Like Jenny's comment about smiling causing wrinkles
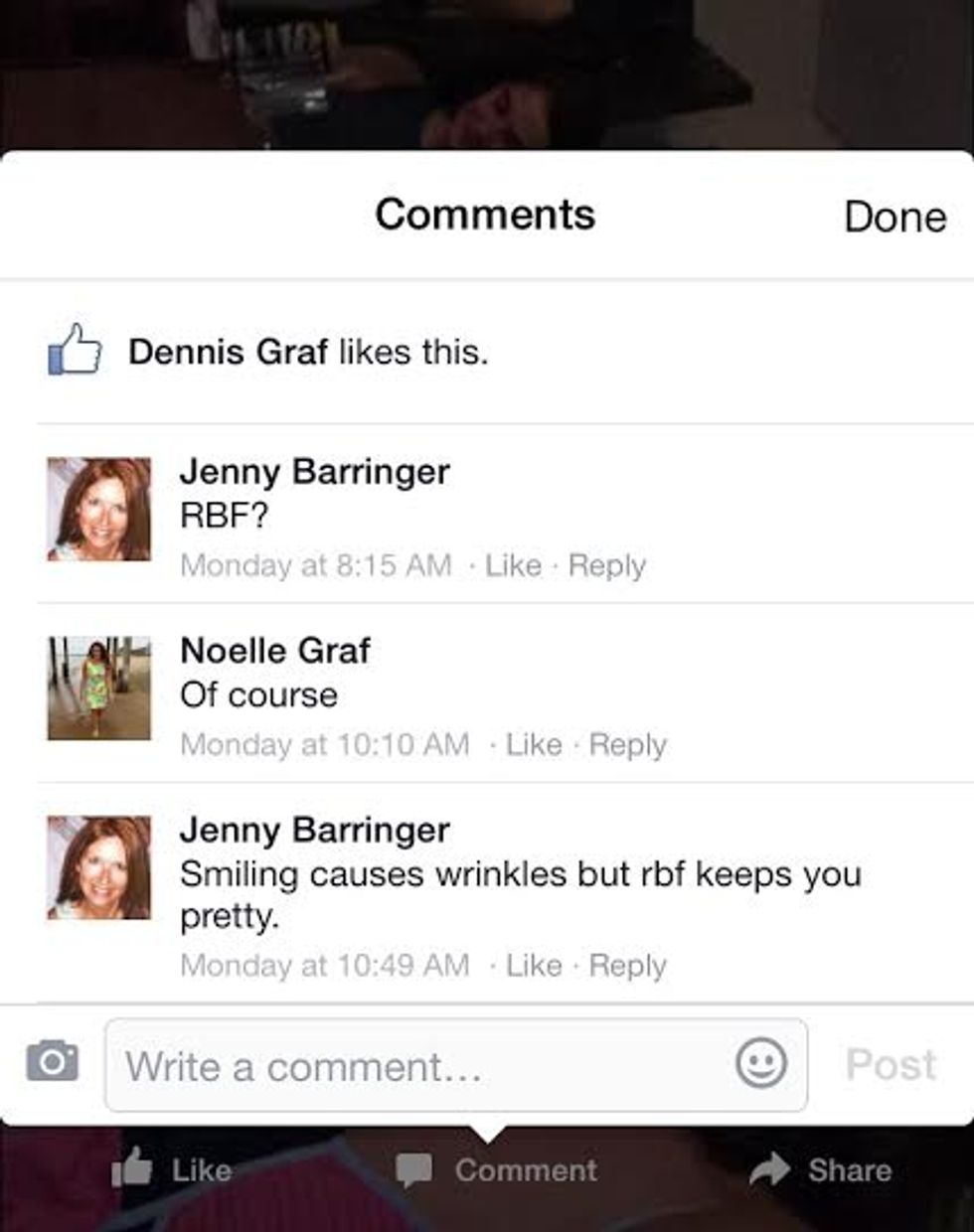 [x=534, y=965]
